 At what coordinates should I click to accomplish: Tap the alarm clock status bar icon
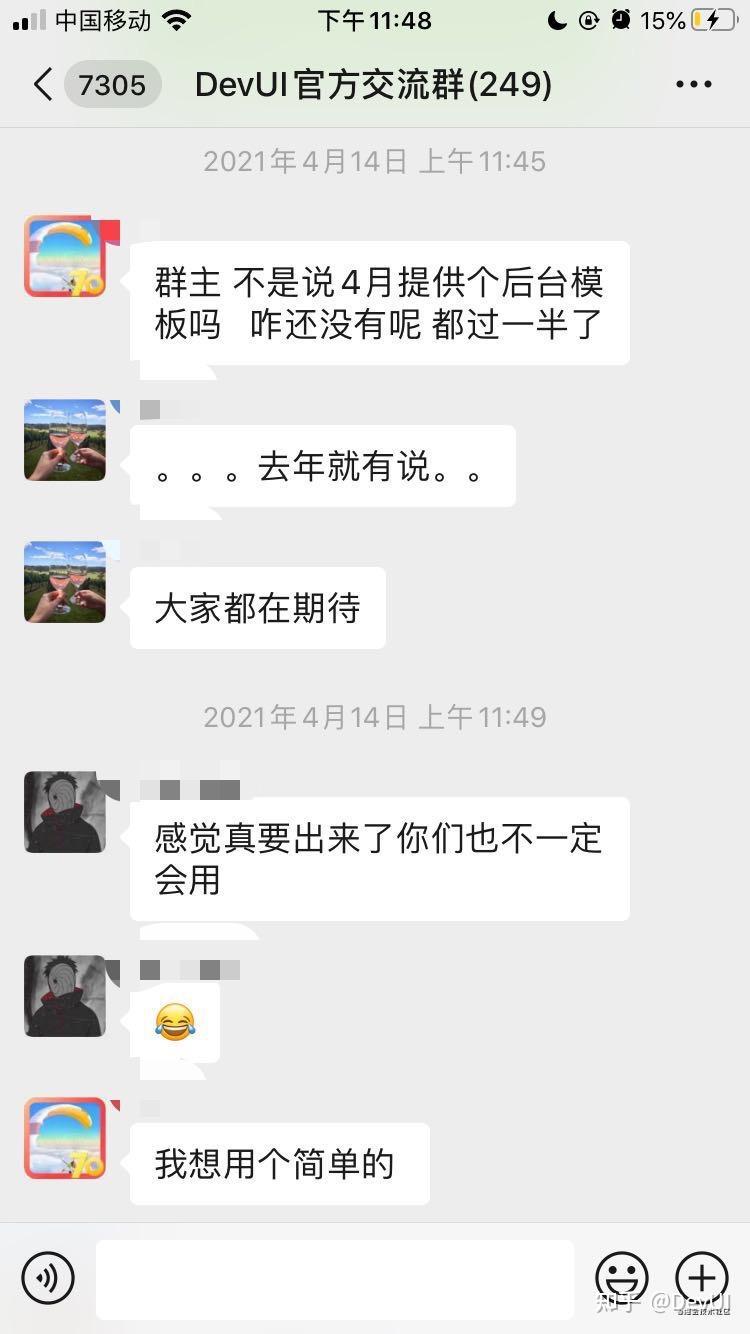click(623, 18)
